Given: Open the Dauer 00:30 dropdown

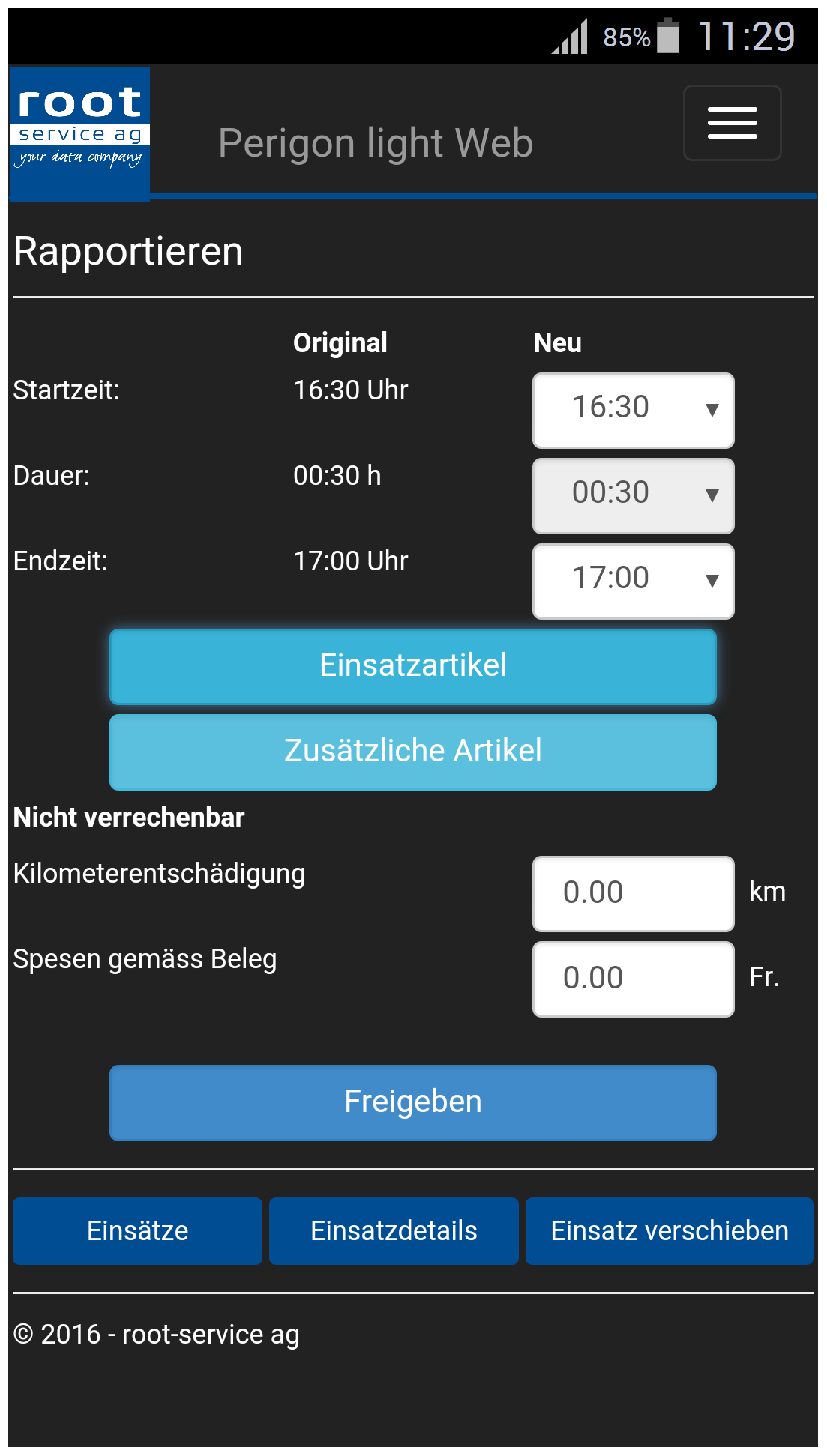Looking at the screenshot, I should (633, 496).
